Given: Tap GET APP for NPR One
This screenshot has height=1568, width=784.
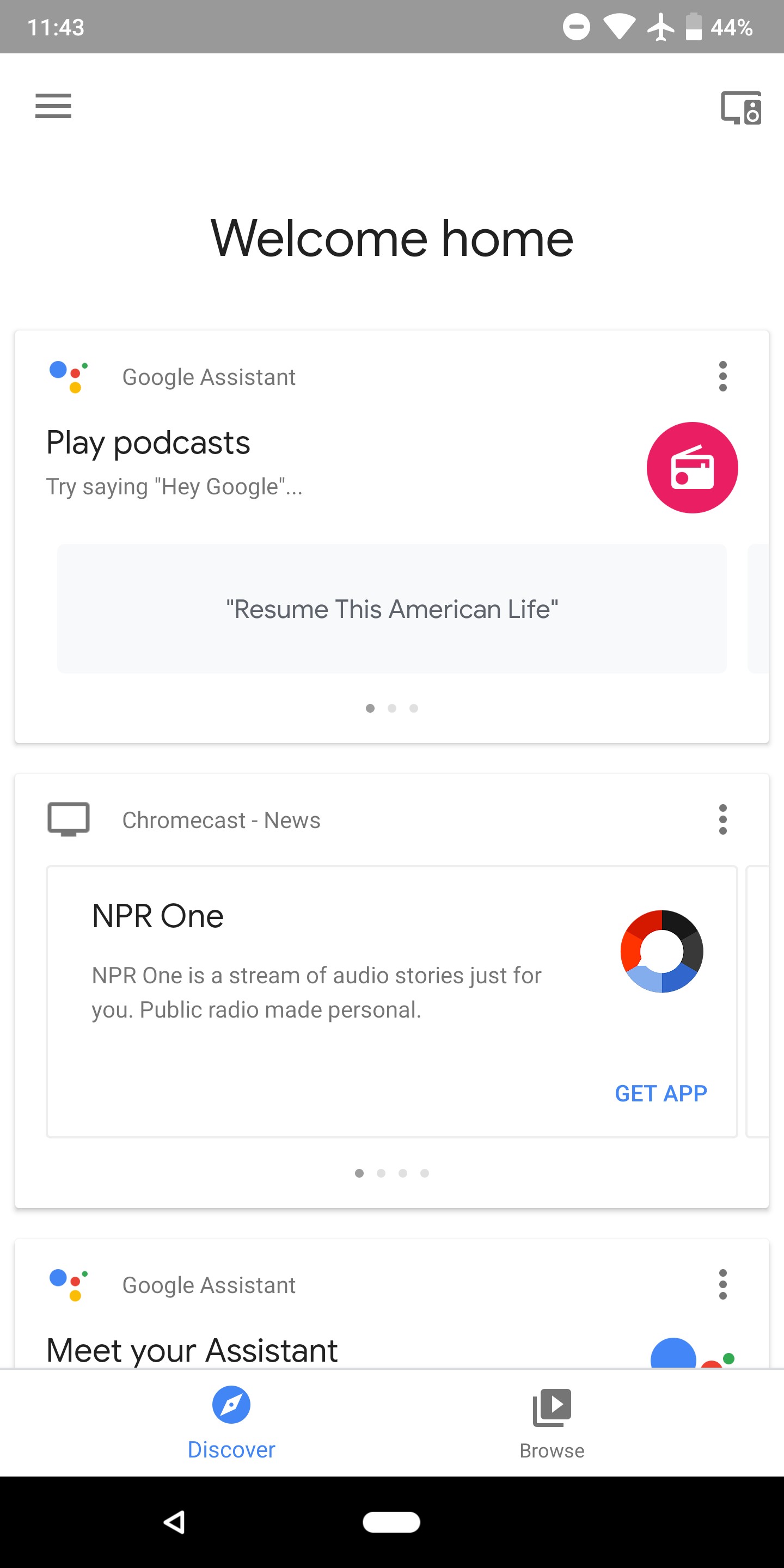Looking at the screenshot, I should pyautogui.click(x=661, y=1094).
